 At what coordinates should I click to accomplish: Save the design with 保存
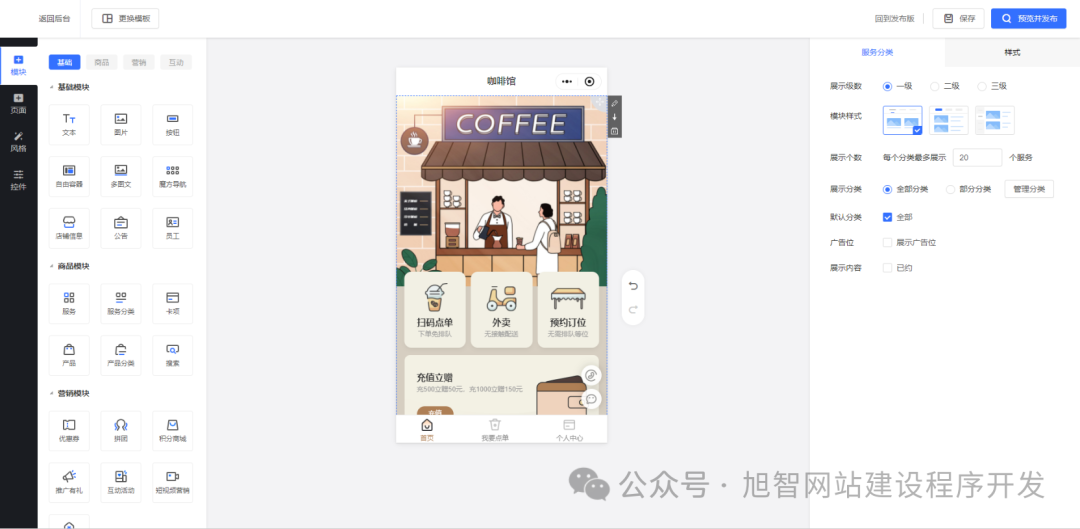click(x=958, y=18)
